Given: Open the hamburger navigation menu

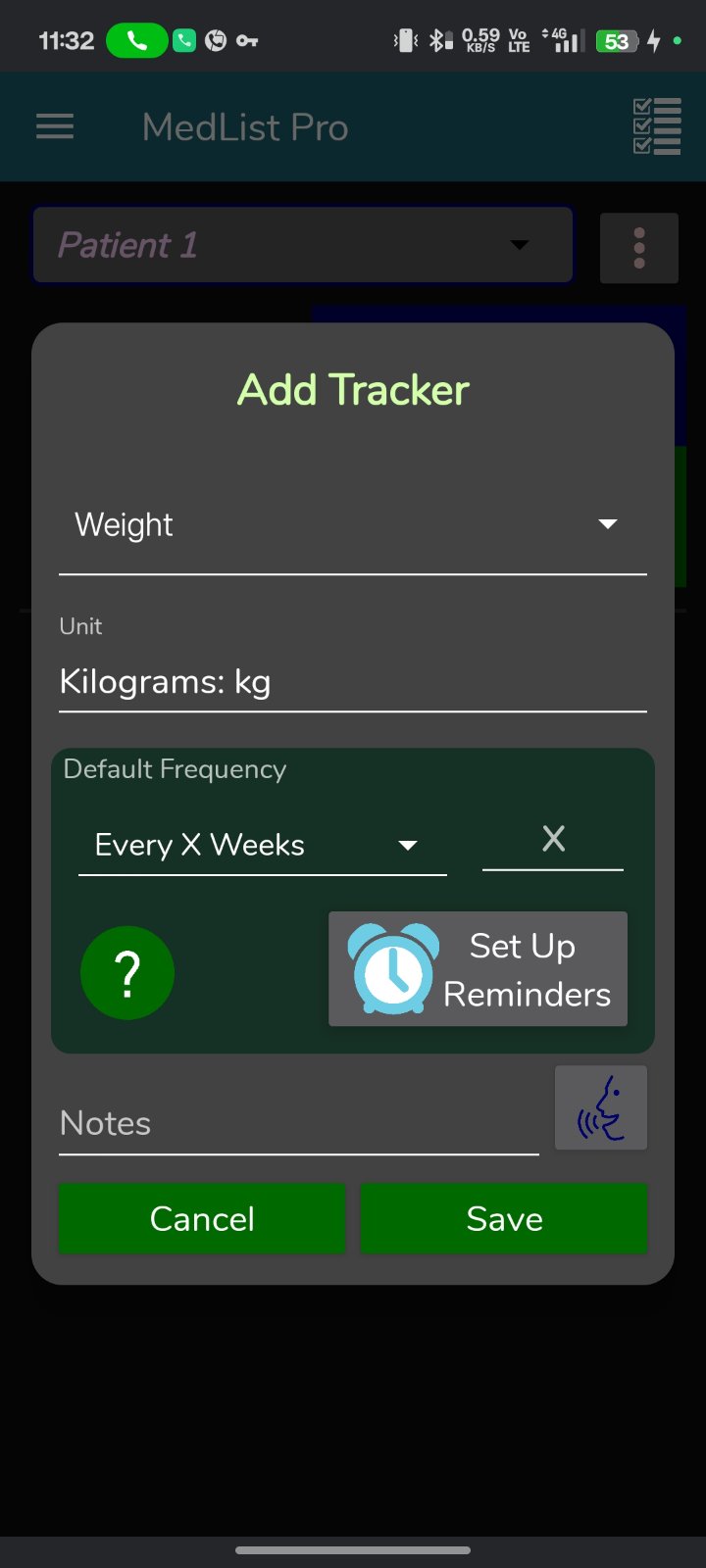Looking at the screenshot, I should [55, 127].
